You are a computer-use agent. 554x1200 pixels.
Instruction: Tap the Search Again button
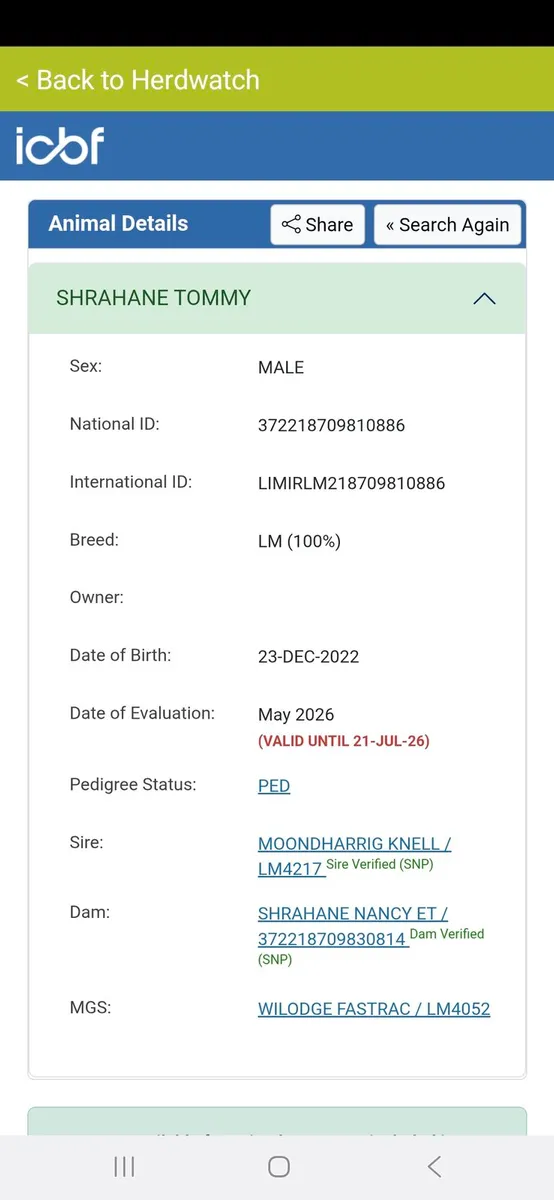447,225
